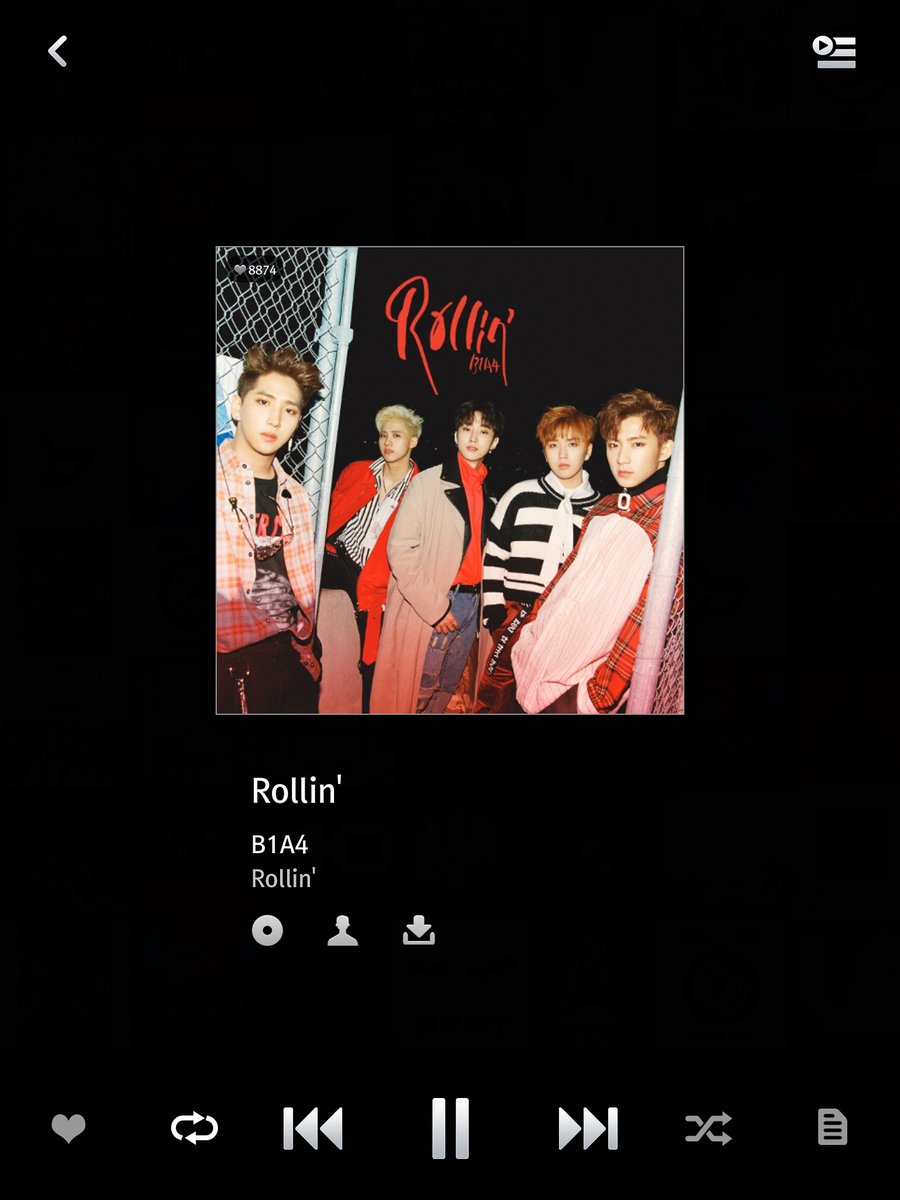This screenshot has height=1200, width=900.
Task: Like this song with the heart icon
Action: 69,1128
